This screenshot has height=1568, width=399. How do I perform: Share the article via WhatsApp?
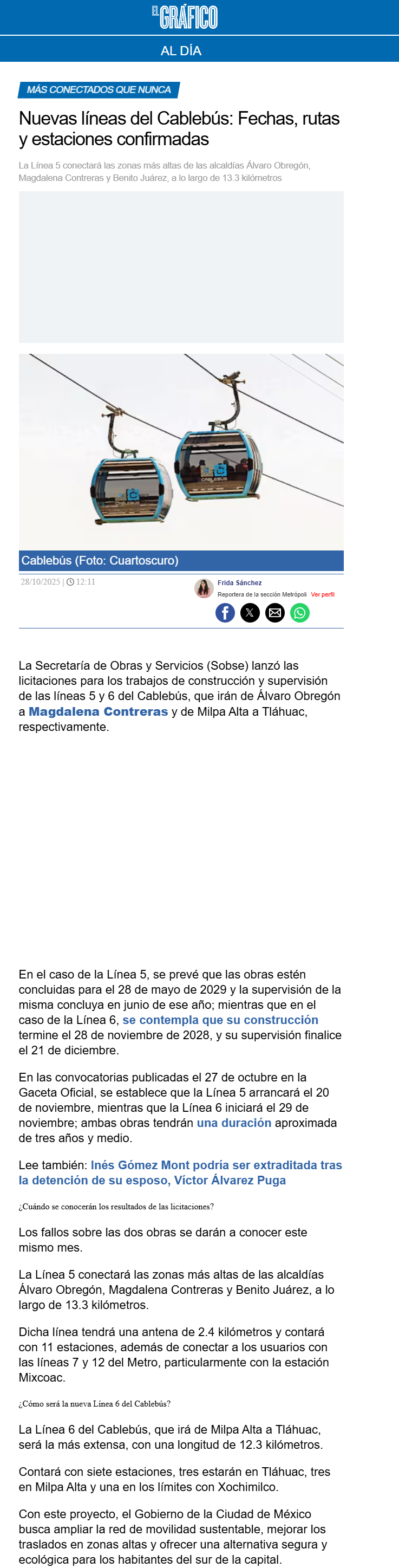[x=300, y=612]
